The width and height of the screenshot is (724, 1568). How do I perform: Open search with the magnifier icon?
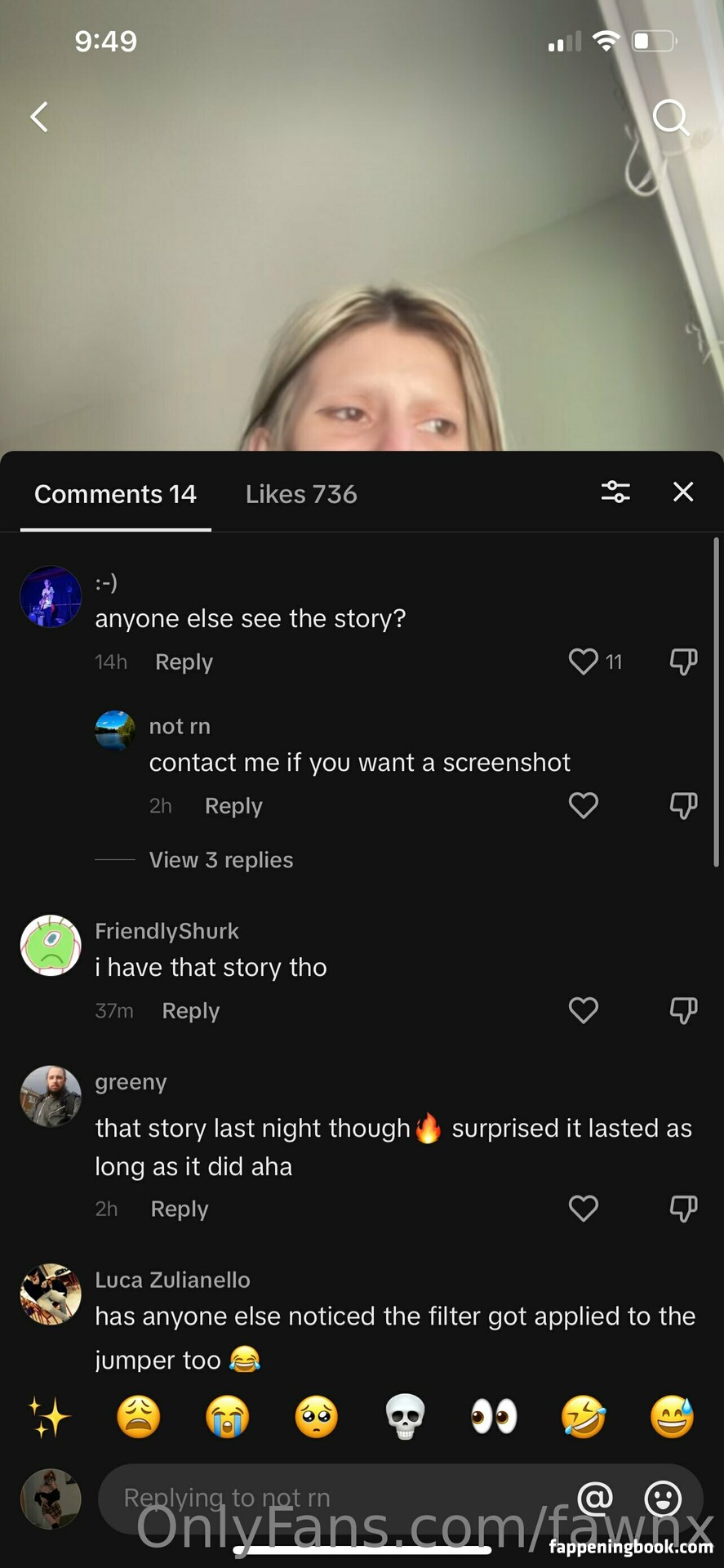point(670,118)
